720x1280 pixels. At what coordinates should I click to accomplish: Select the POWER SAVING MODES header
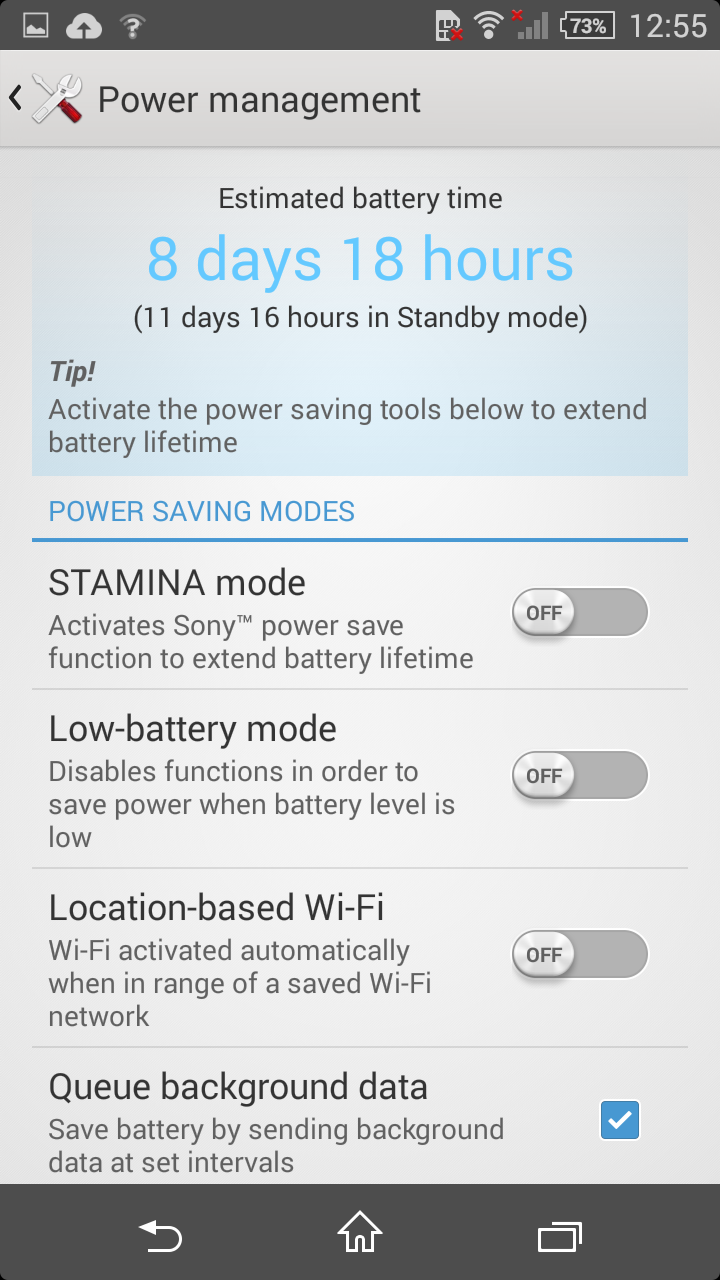tap(201, 511)
